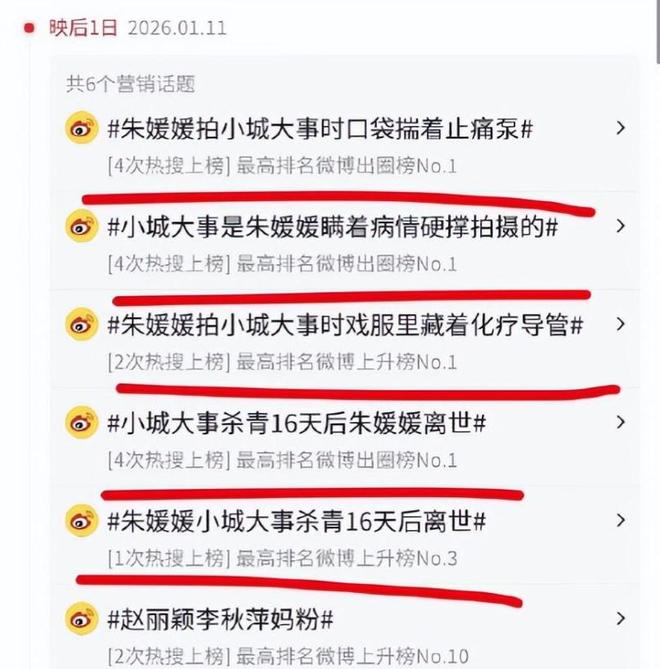This screenshot has width=660, height=669.
Task: Select the topic #小城大事杀青16天后朱媛媛离世#
Action: tap(297, 423)
